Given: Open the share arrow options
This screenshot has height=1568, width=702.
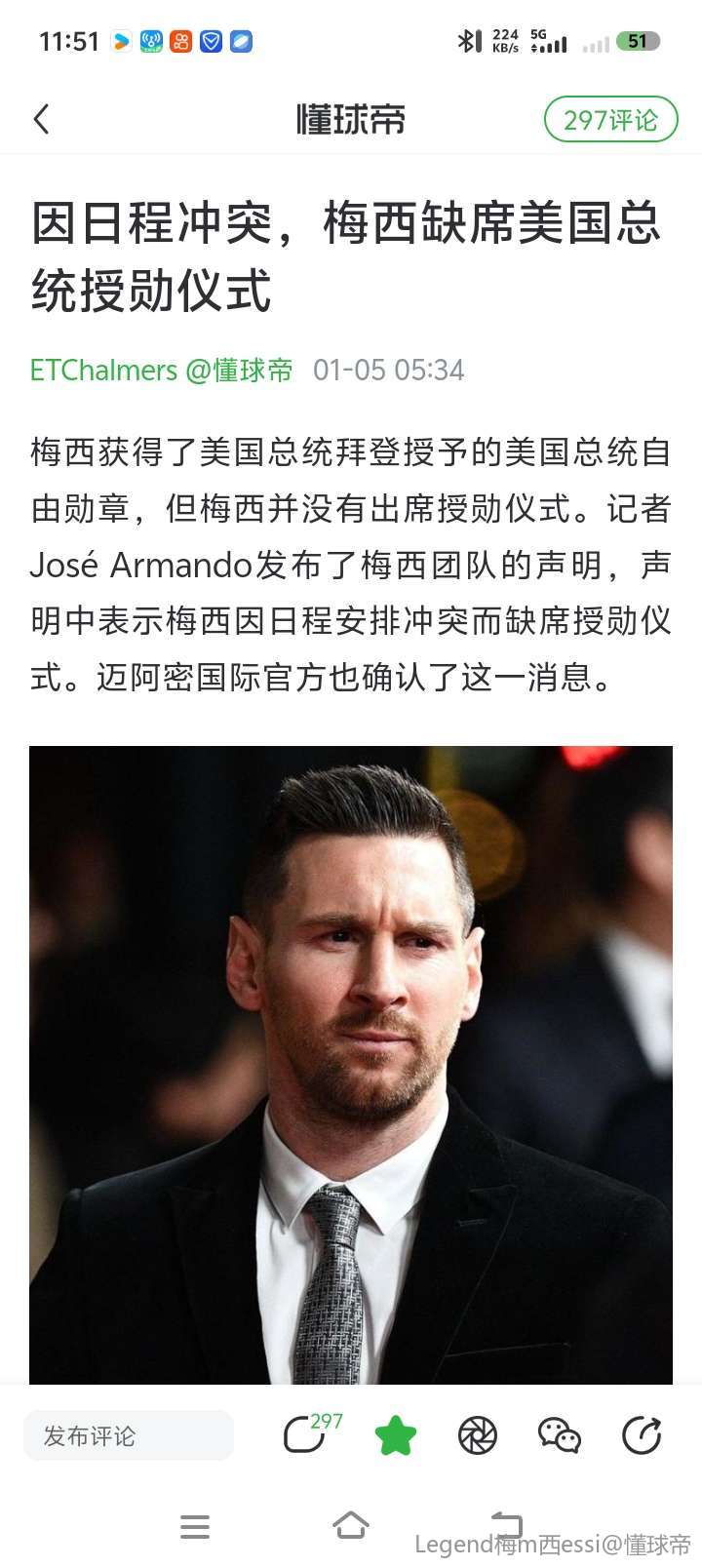Looking at the screenshot, I should pyautogui.click(x=642, y=1435).
